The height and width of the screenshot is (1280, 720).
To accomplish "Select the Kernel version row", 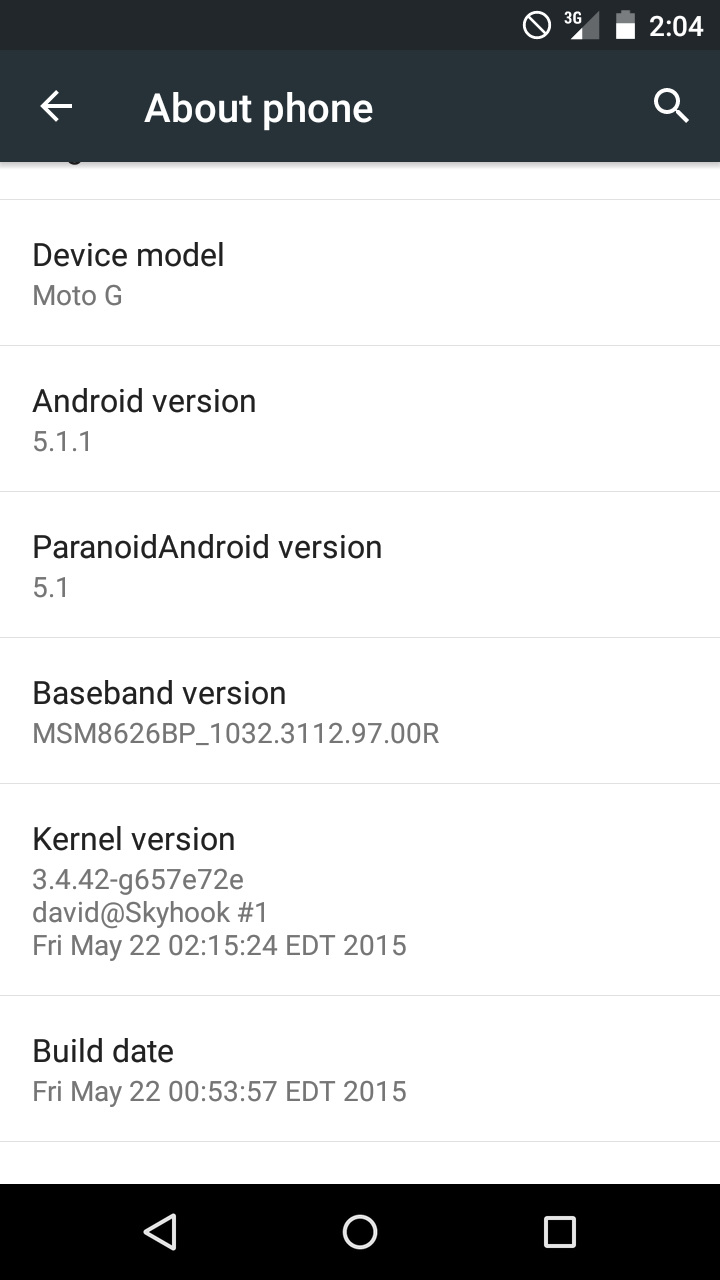I will 360,889.
